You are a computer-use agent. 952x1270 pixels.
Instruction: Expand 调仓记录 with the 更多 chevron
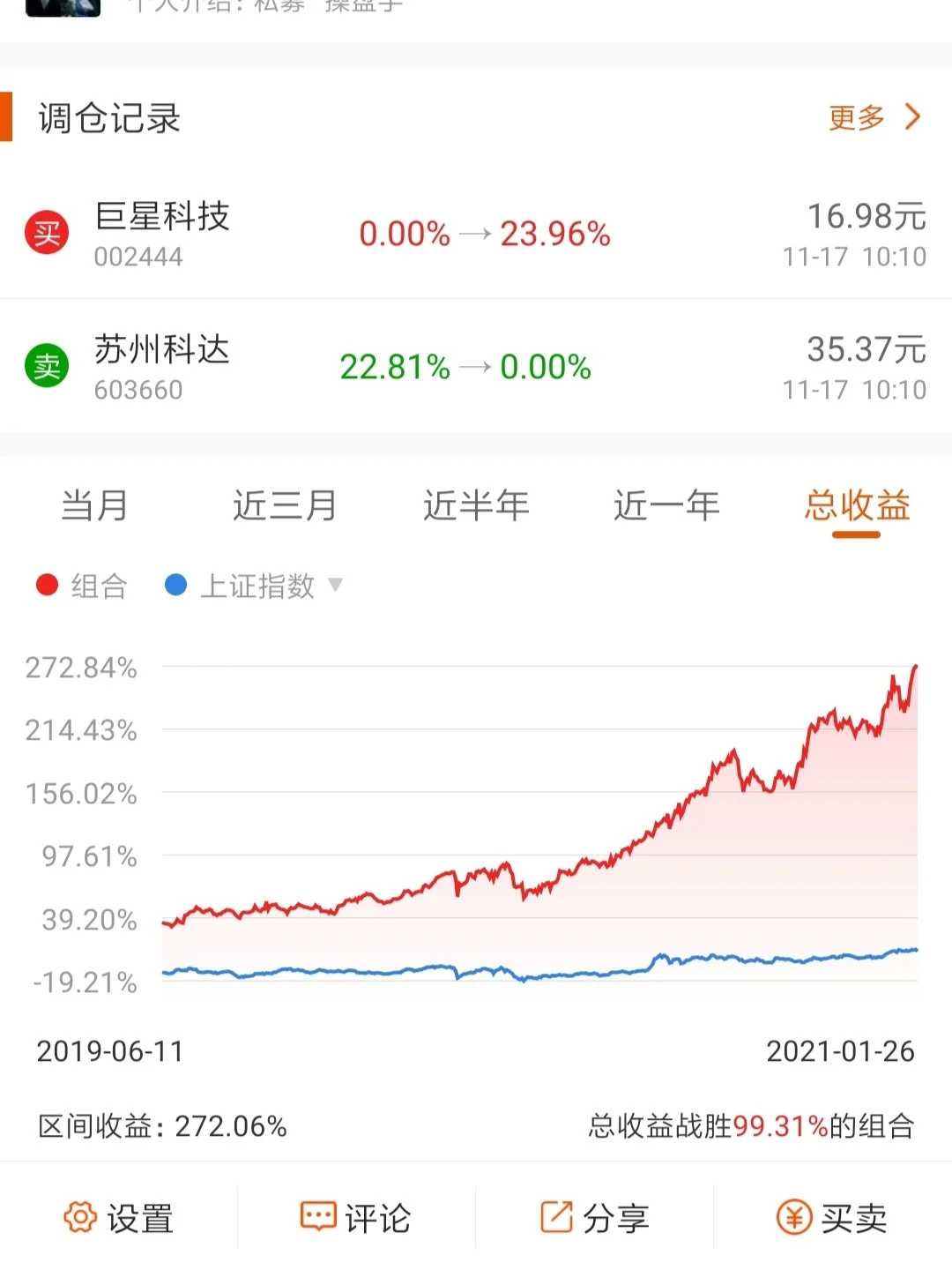tap(914, 117)
